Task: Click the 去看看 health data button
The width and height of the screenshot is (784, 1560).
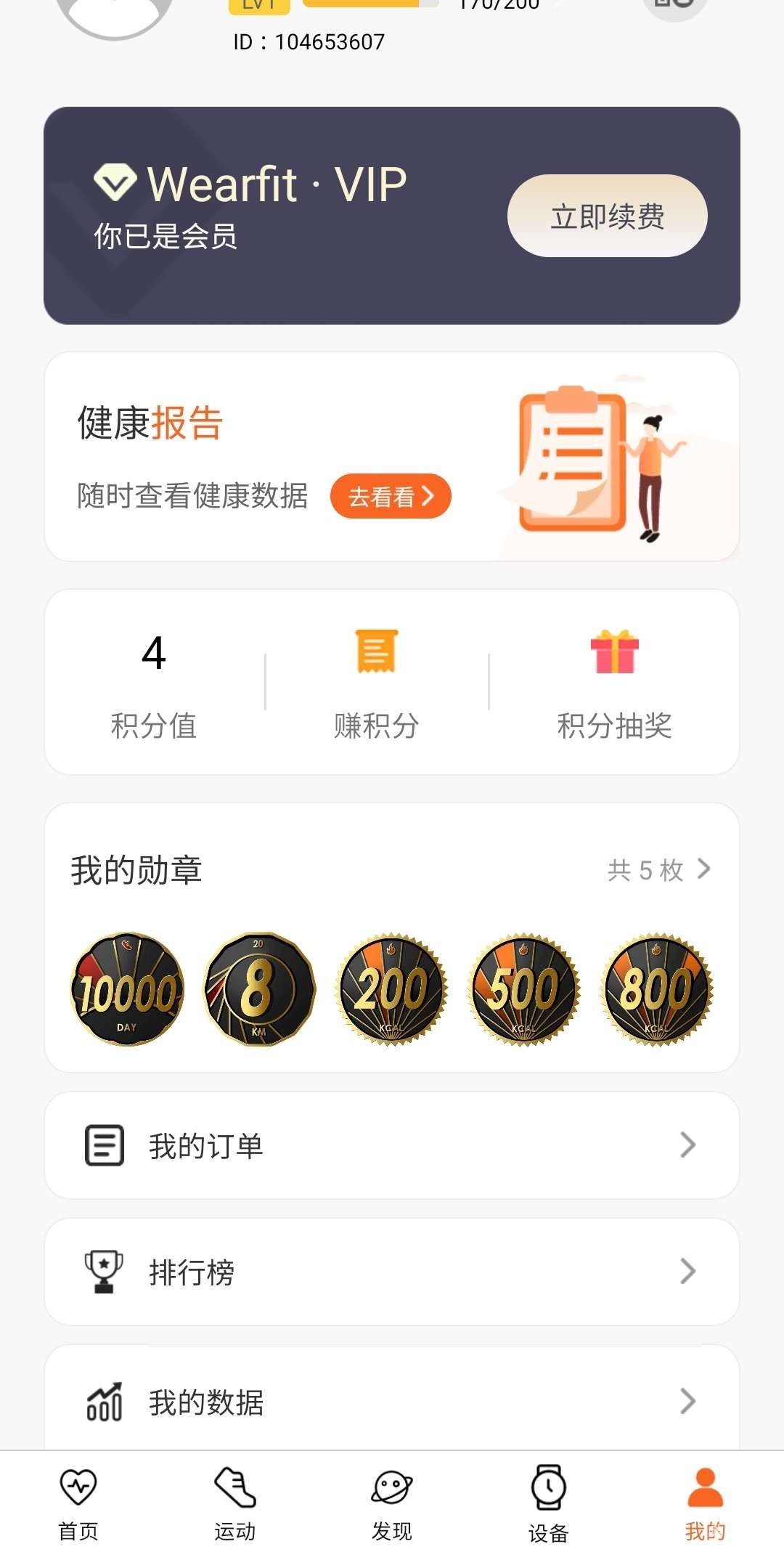Action: point(391,495)
